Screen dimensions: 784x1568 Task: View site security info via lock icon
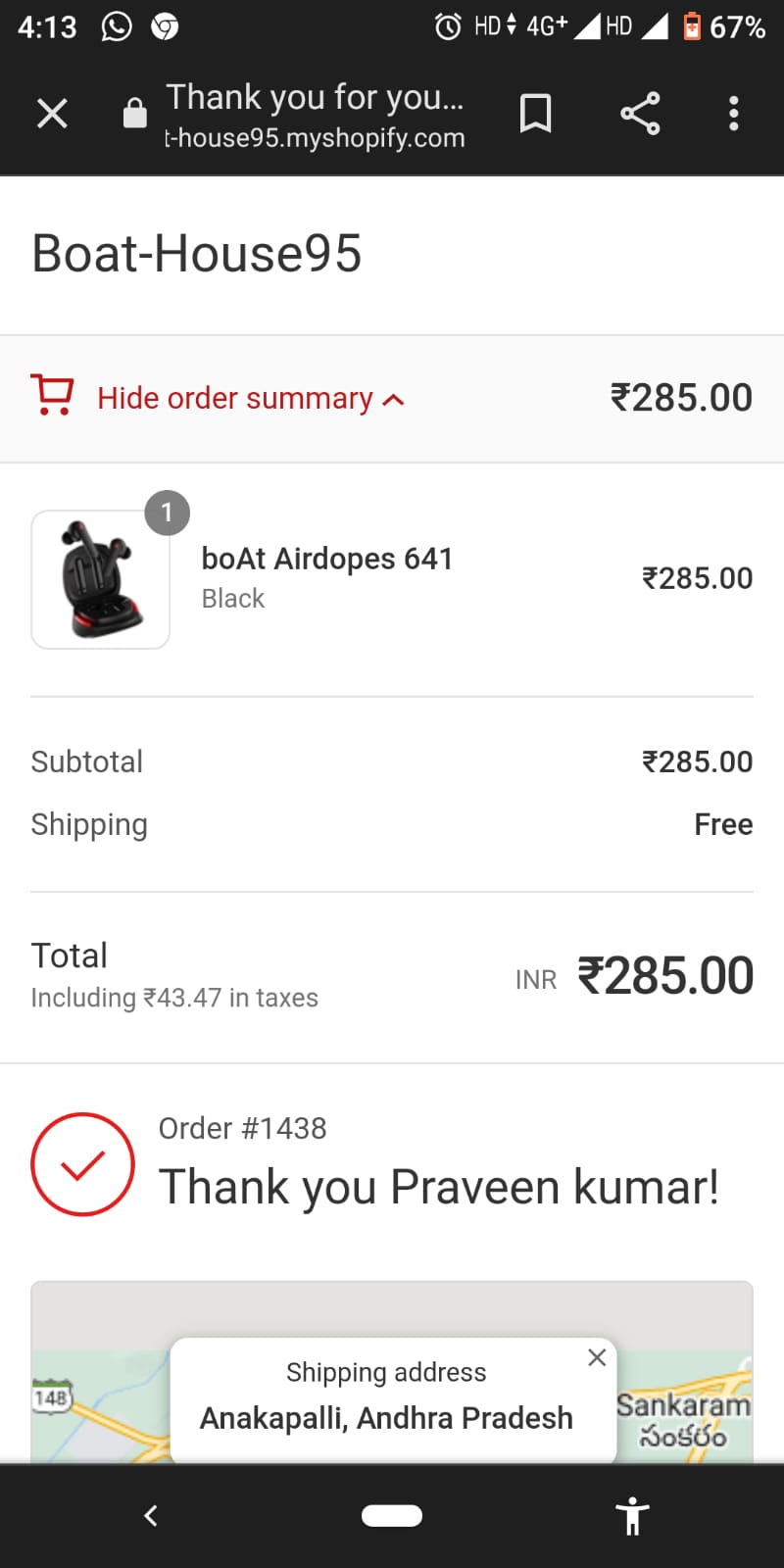click(135, 114)
